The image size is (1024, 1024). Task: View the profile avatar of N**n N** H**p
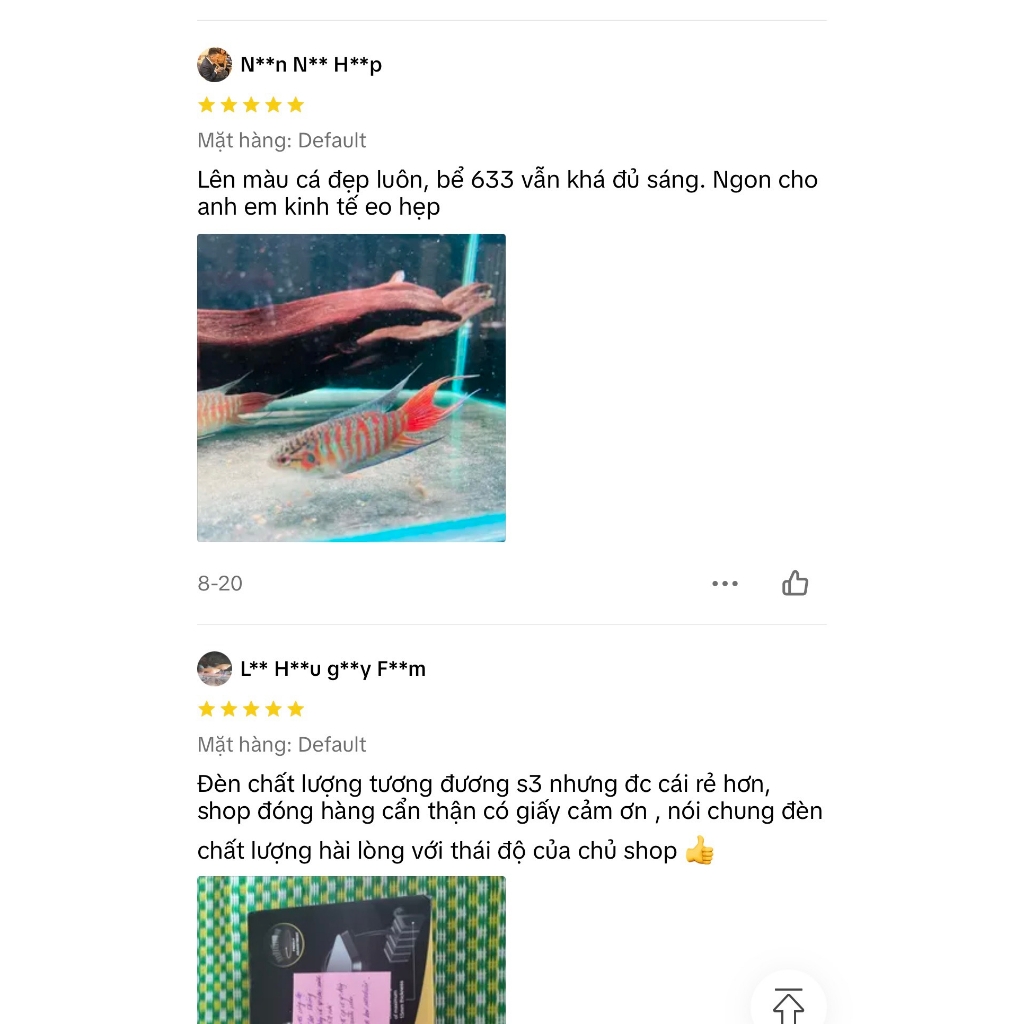click(214, 65)
